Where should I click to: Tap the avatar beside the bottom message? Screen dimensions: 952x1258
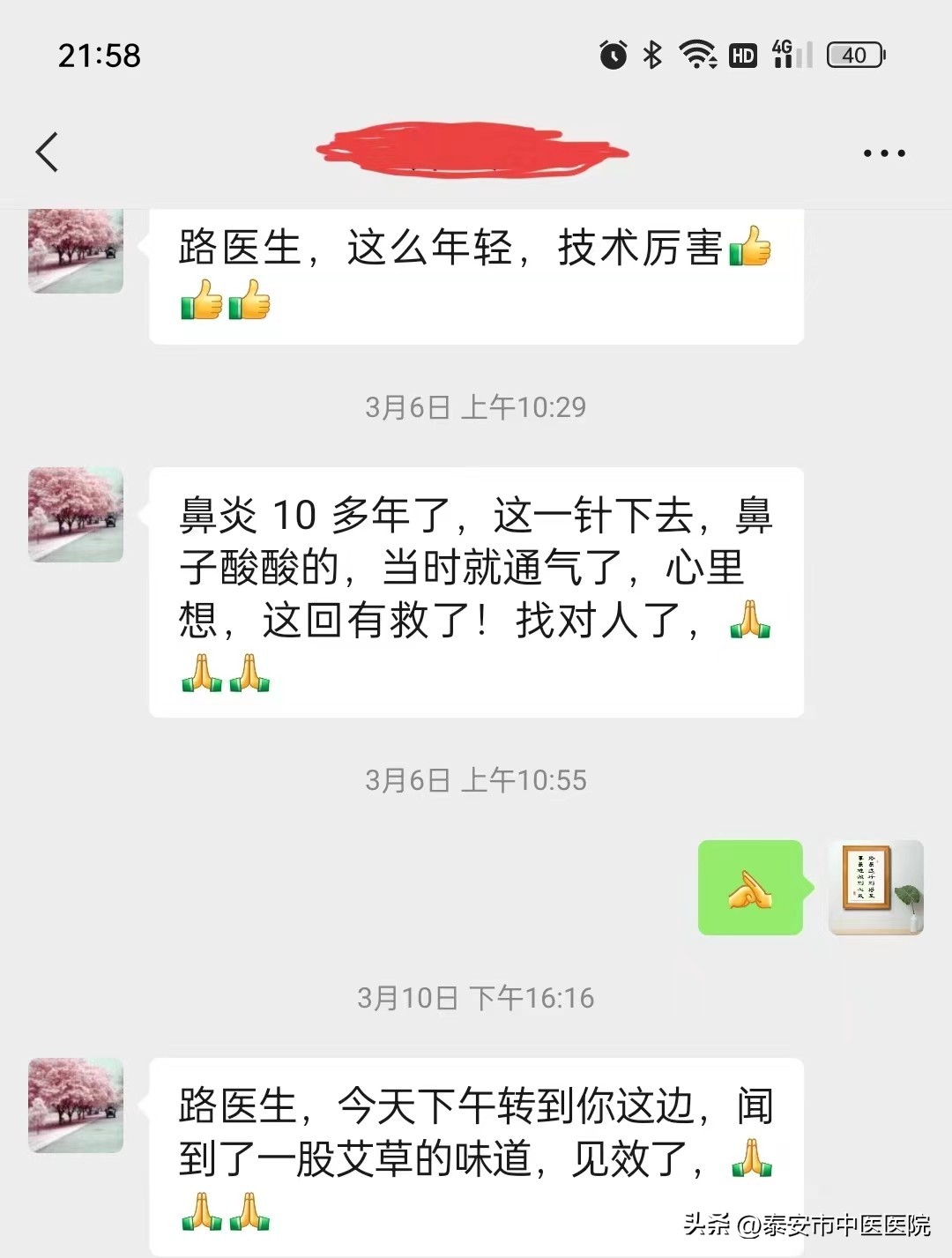tap(76, 1105)
